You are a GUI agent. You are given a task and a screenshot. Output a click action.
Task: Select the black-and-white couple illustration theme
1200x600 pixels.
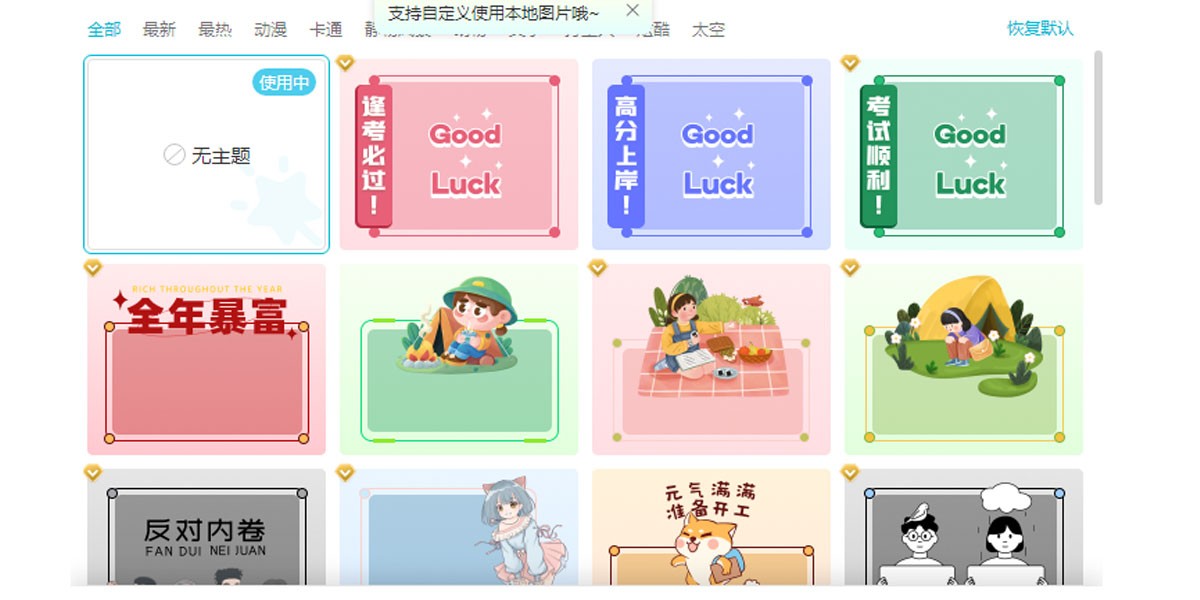(x=963, y=528)
